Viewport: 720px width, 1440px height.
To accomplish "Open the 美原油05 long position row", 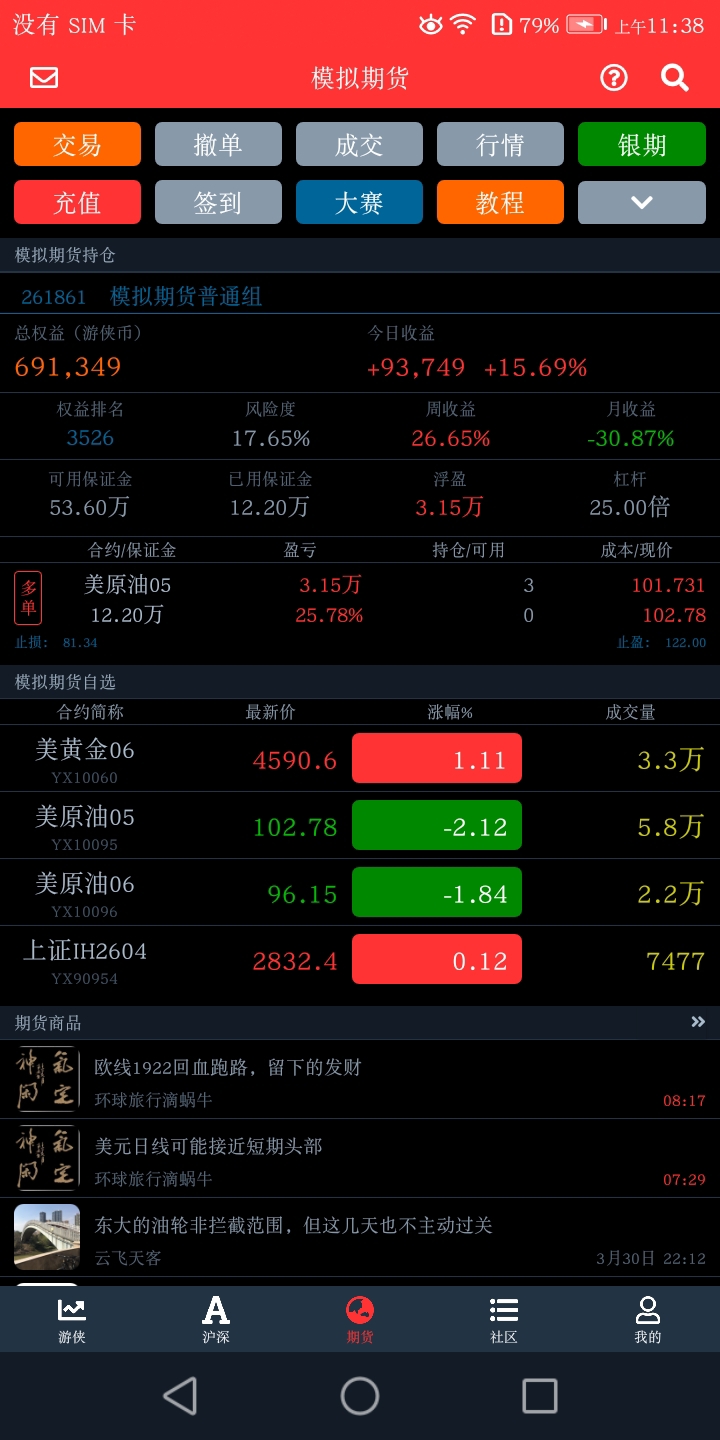I will click(360, 600).
